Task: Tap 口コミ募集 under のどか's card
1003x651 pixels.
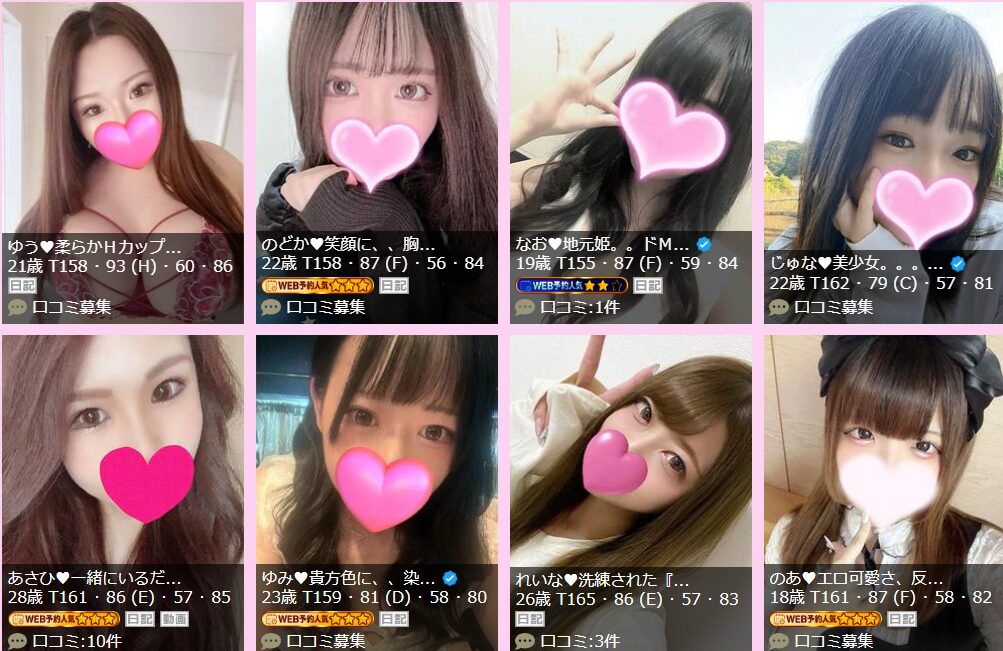Action: point(324,307)
